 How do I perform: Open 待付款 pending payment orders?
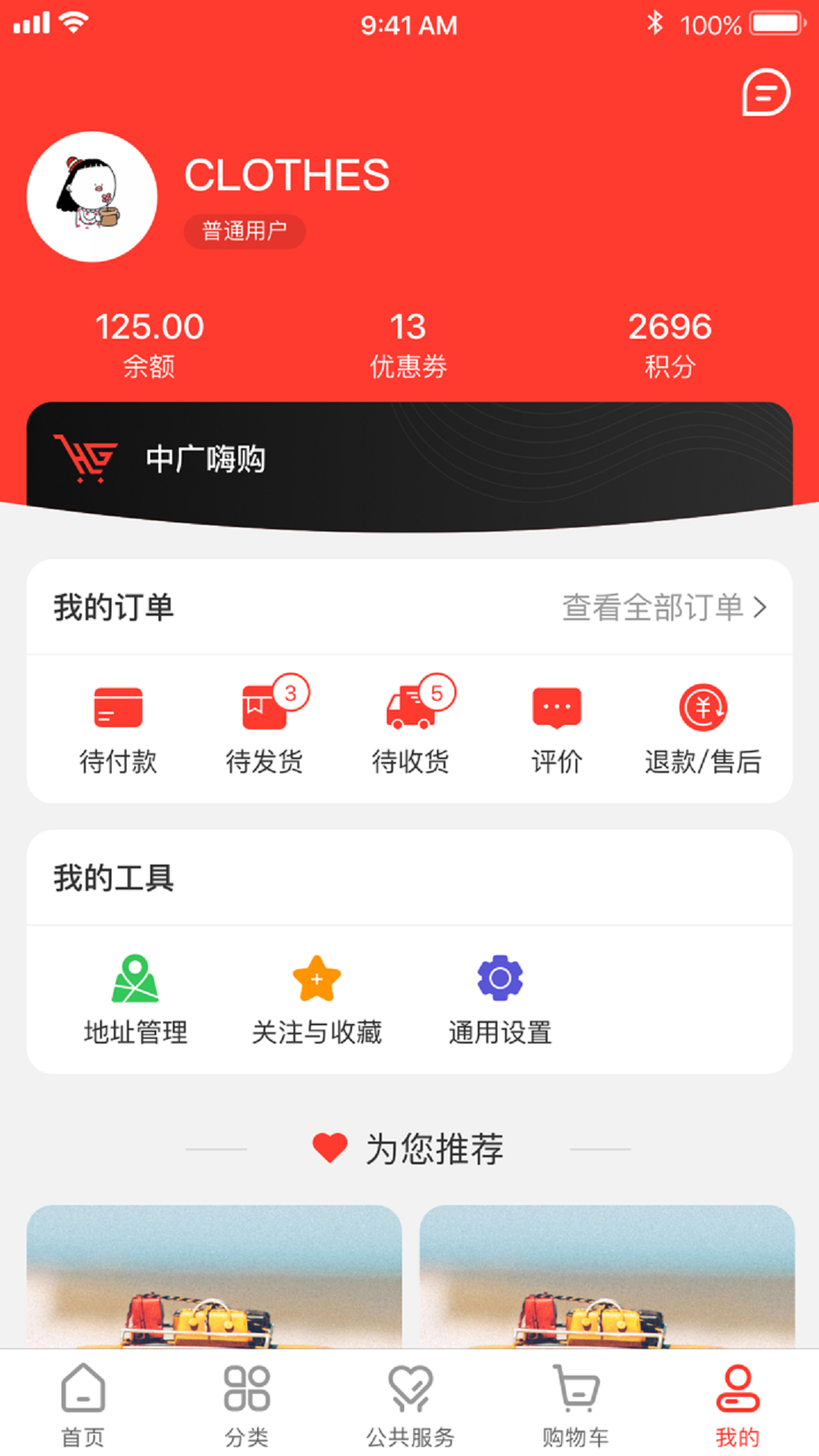tap(118, 728)
